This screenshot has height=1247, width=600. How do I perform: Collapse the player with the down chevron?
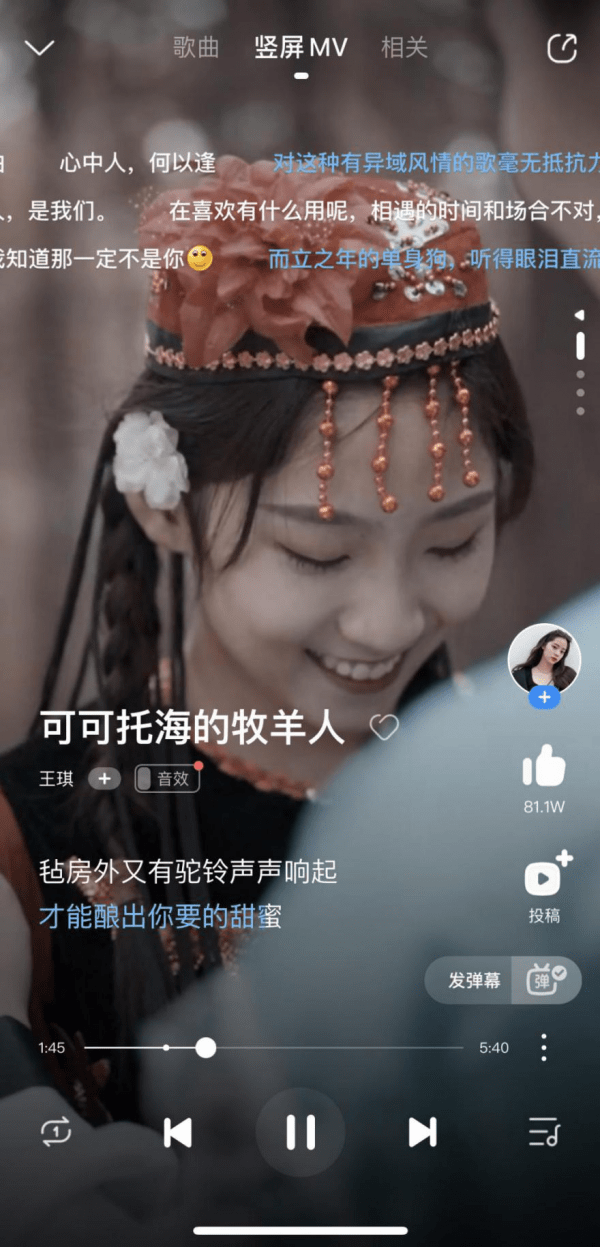pos(39,47)
